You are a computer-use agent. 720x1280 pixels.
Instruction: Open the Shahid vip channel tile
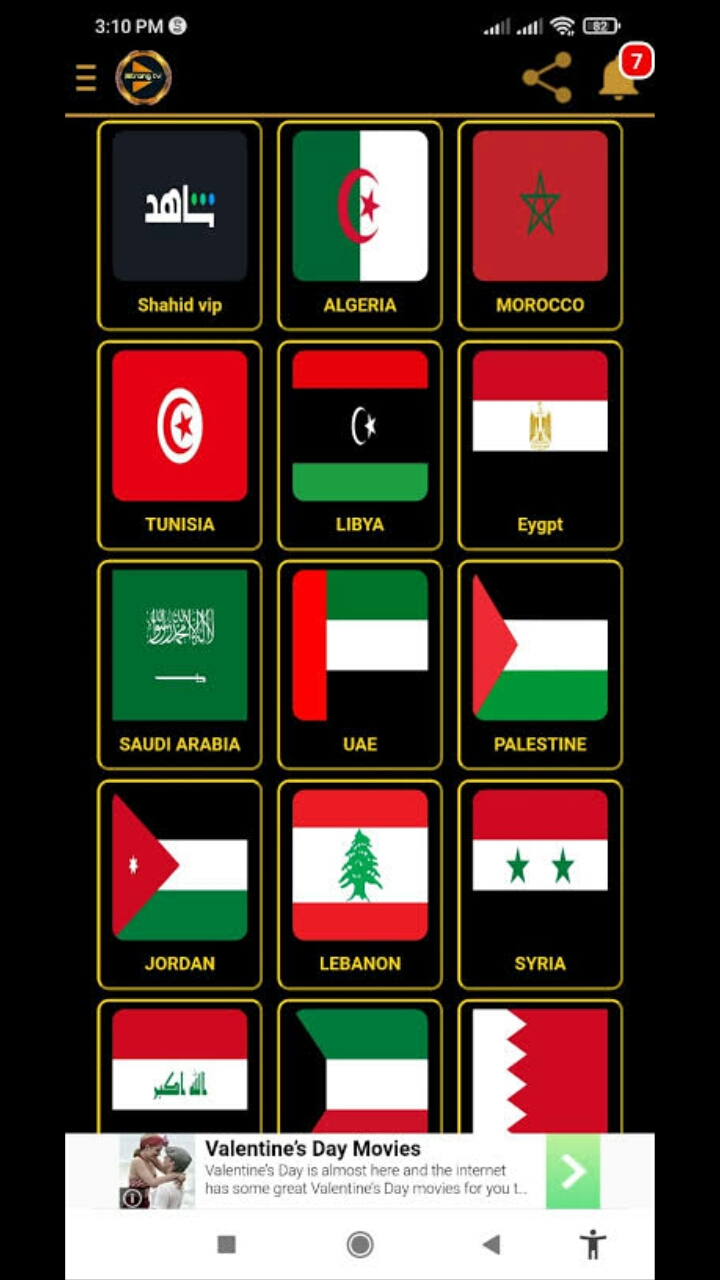click(180, 225)
